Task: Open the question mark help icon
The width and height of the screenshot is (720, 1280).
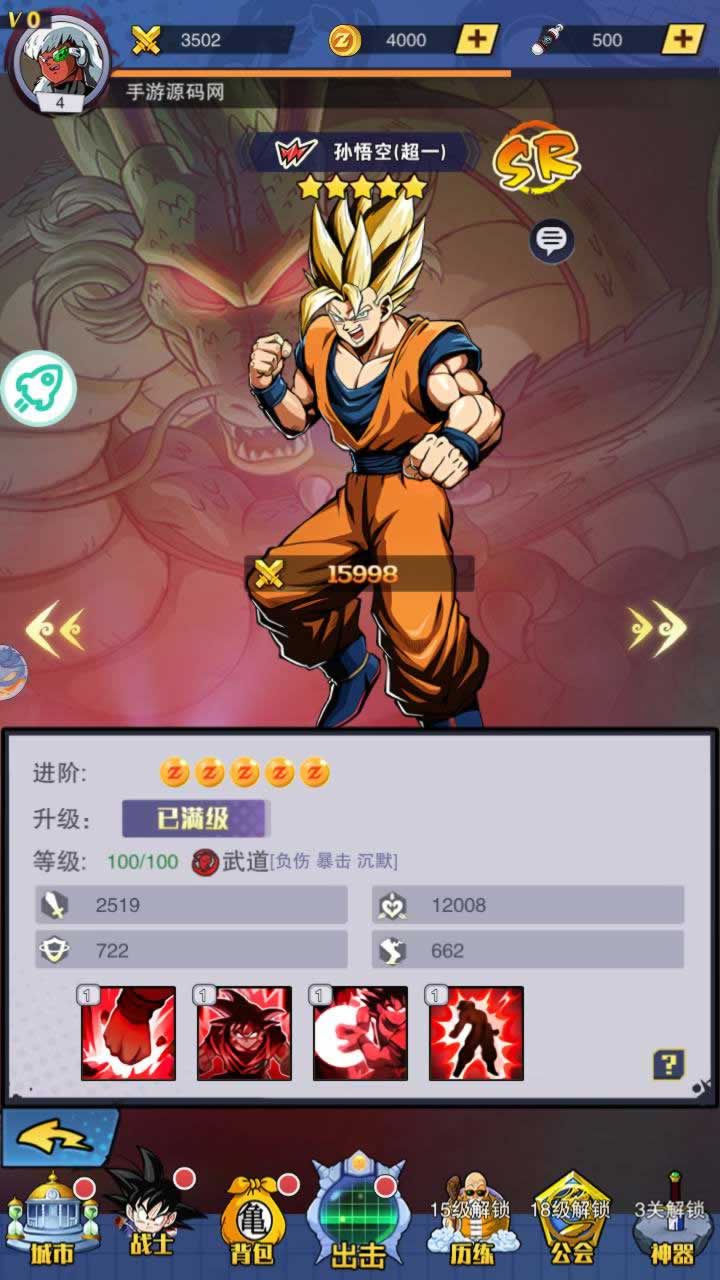Action: [x=668, y=1063]
